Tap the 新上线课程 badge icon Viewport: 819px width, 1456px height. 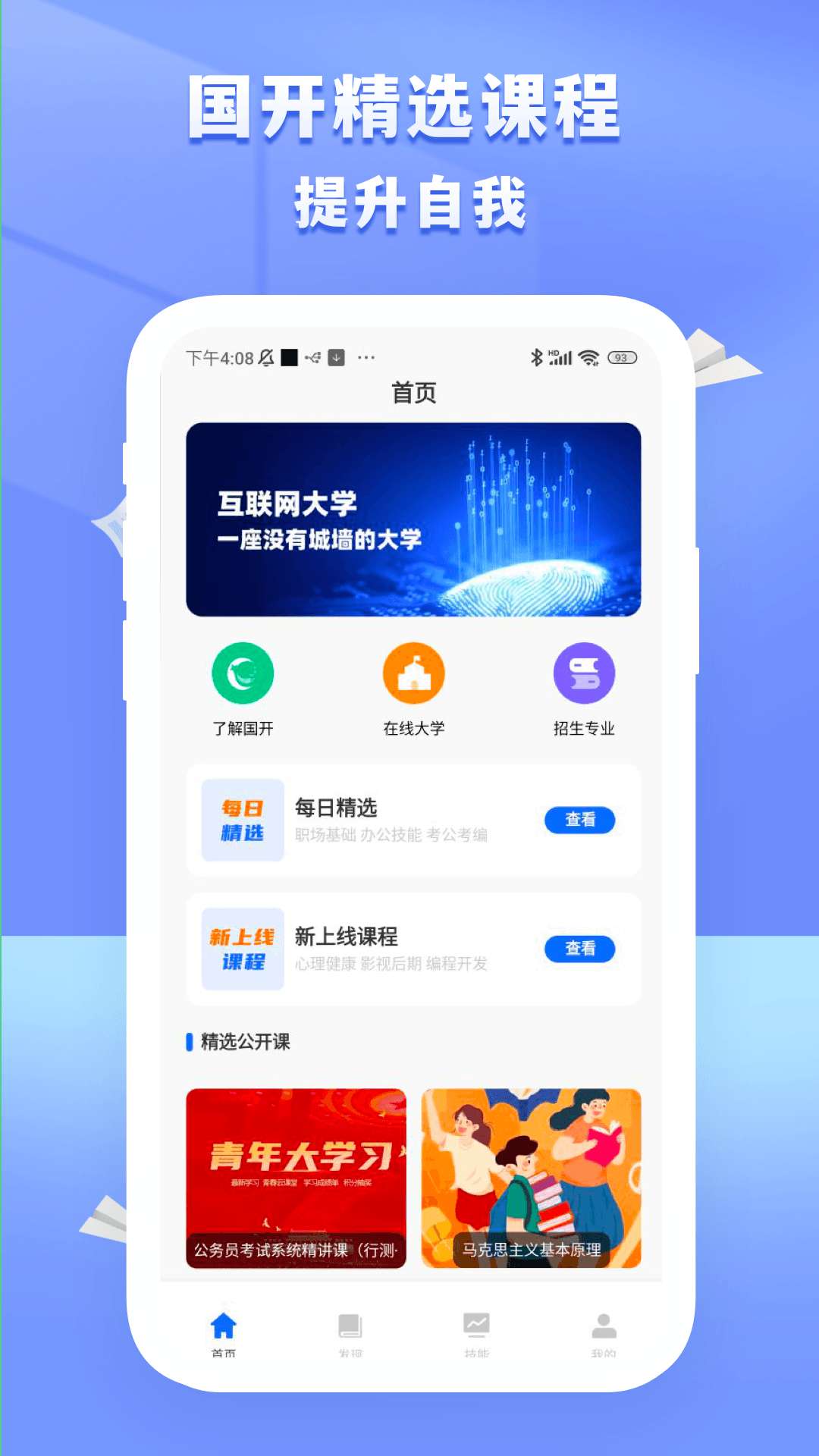click(x=241, y=949)
